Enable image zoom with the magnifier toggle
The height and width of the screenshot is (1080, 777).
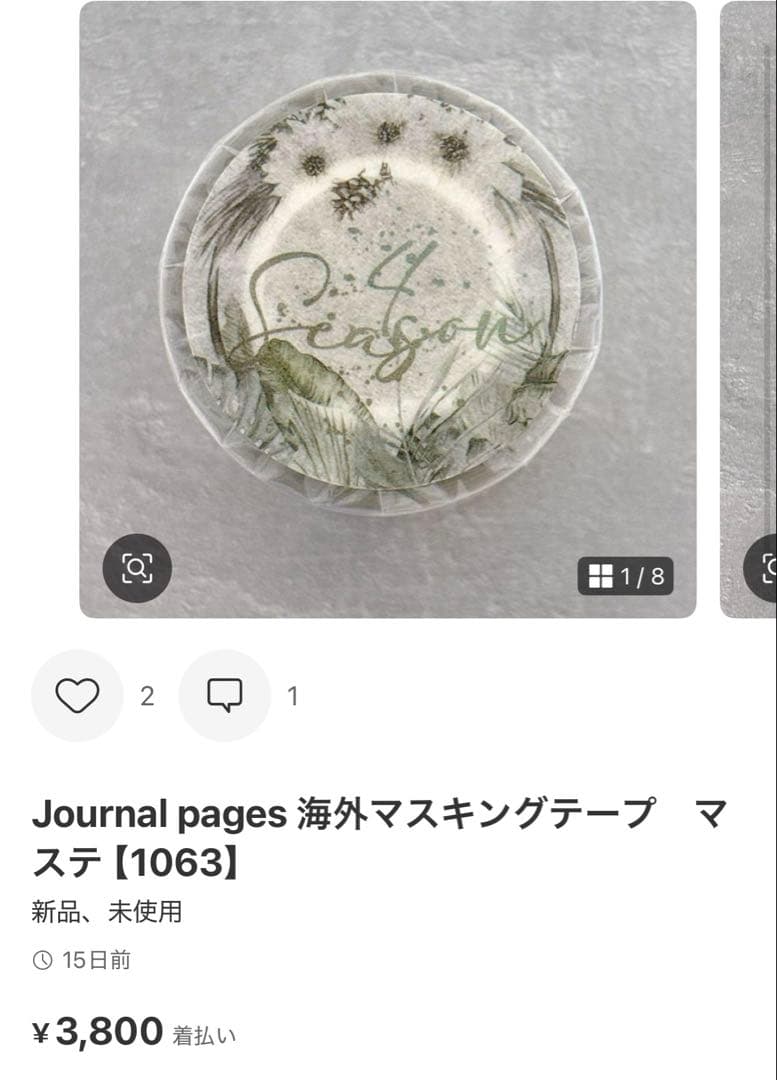(135, 567)
